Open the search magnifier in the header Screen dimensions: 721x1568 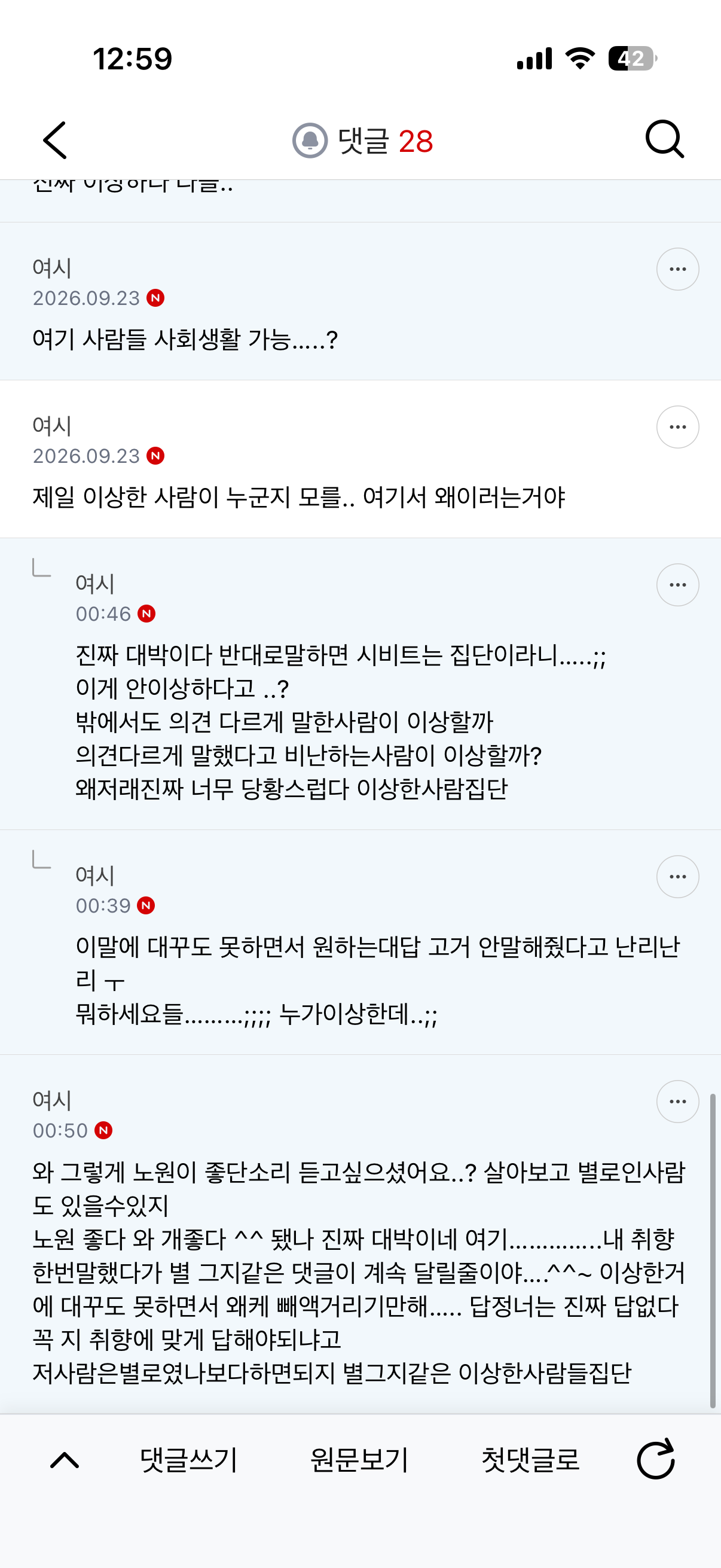tap(664, 139)
